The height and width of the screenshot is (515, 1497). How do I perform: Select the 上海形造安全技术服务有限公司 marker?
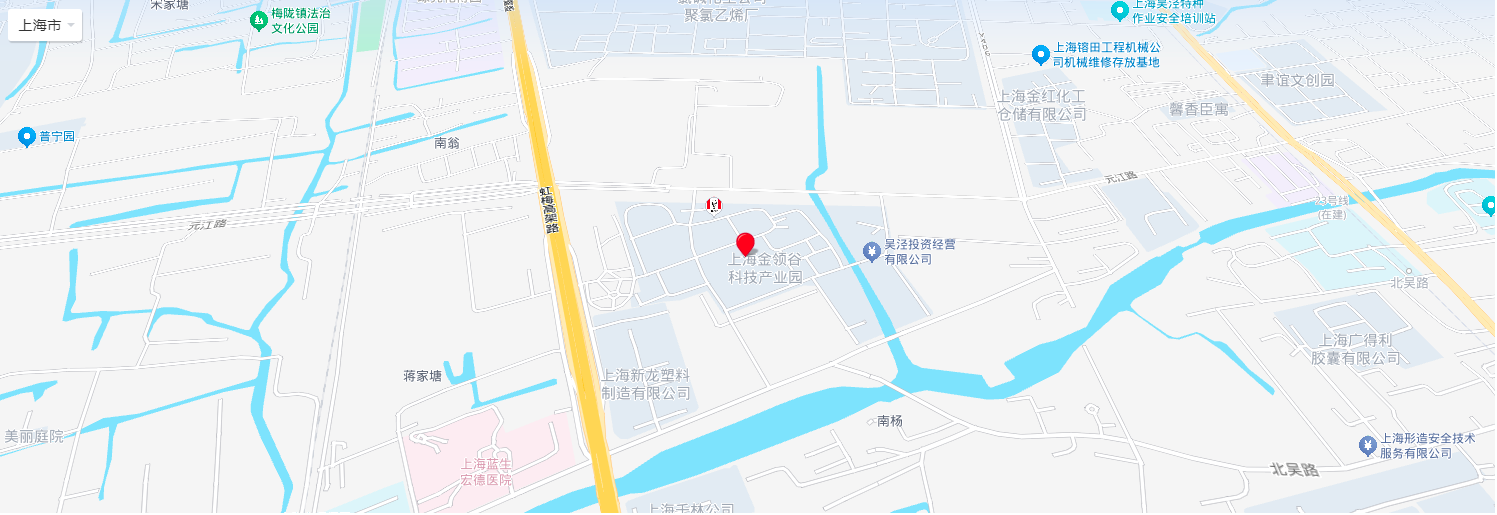pyautogui.click(x=1367, y=445)
